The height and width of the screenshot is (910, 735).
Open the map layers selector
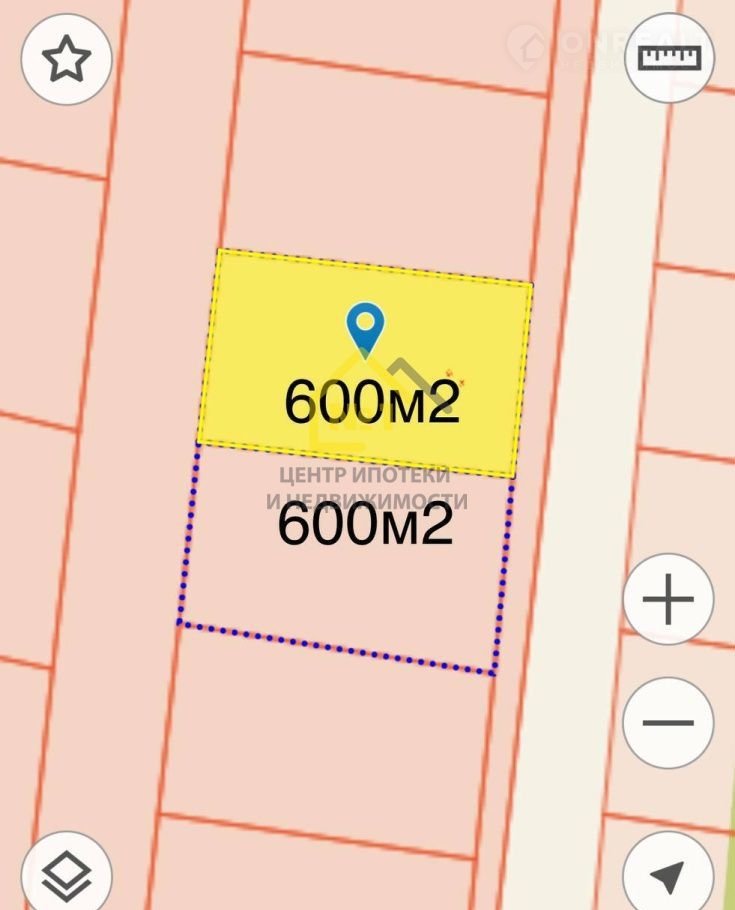pyautogui.click(x=66, y=875)
